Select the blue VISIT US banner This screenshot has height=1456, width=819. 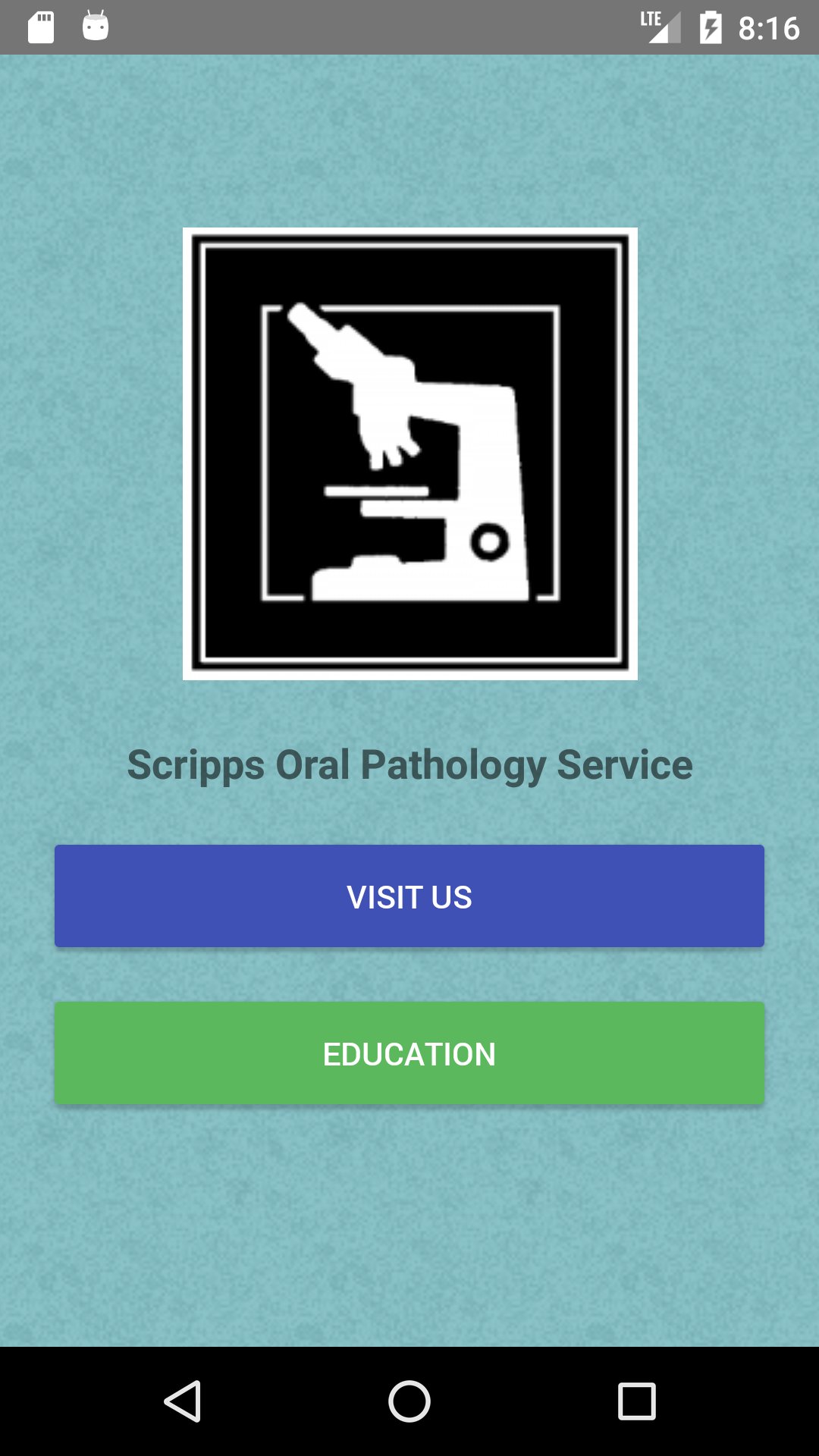(x=409, y=896)
